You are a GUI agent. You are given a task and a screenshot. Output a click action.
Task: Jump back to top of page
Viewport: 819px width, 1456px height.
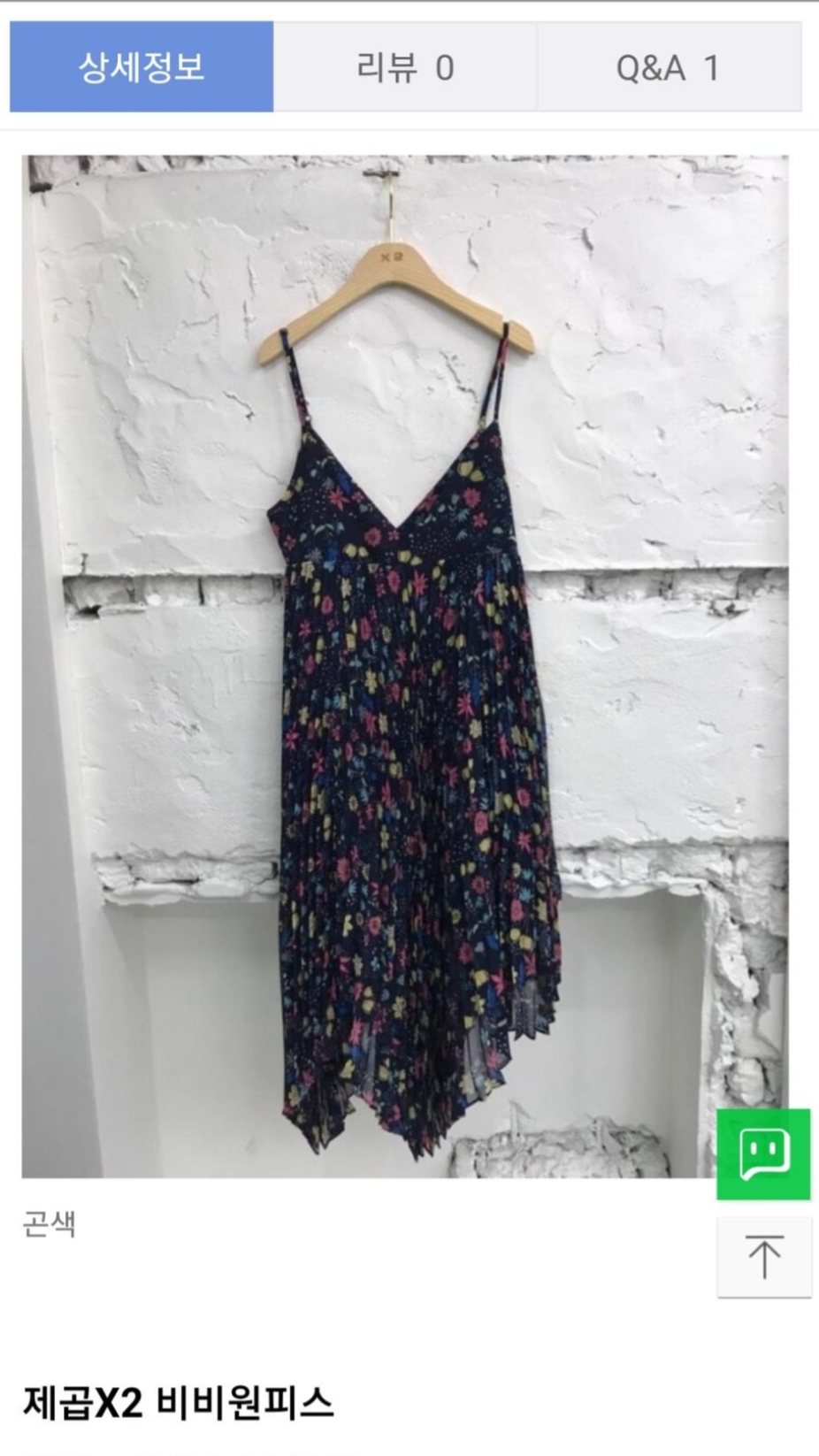click(x=763, y=1257)
